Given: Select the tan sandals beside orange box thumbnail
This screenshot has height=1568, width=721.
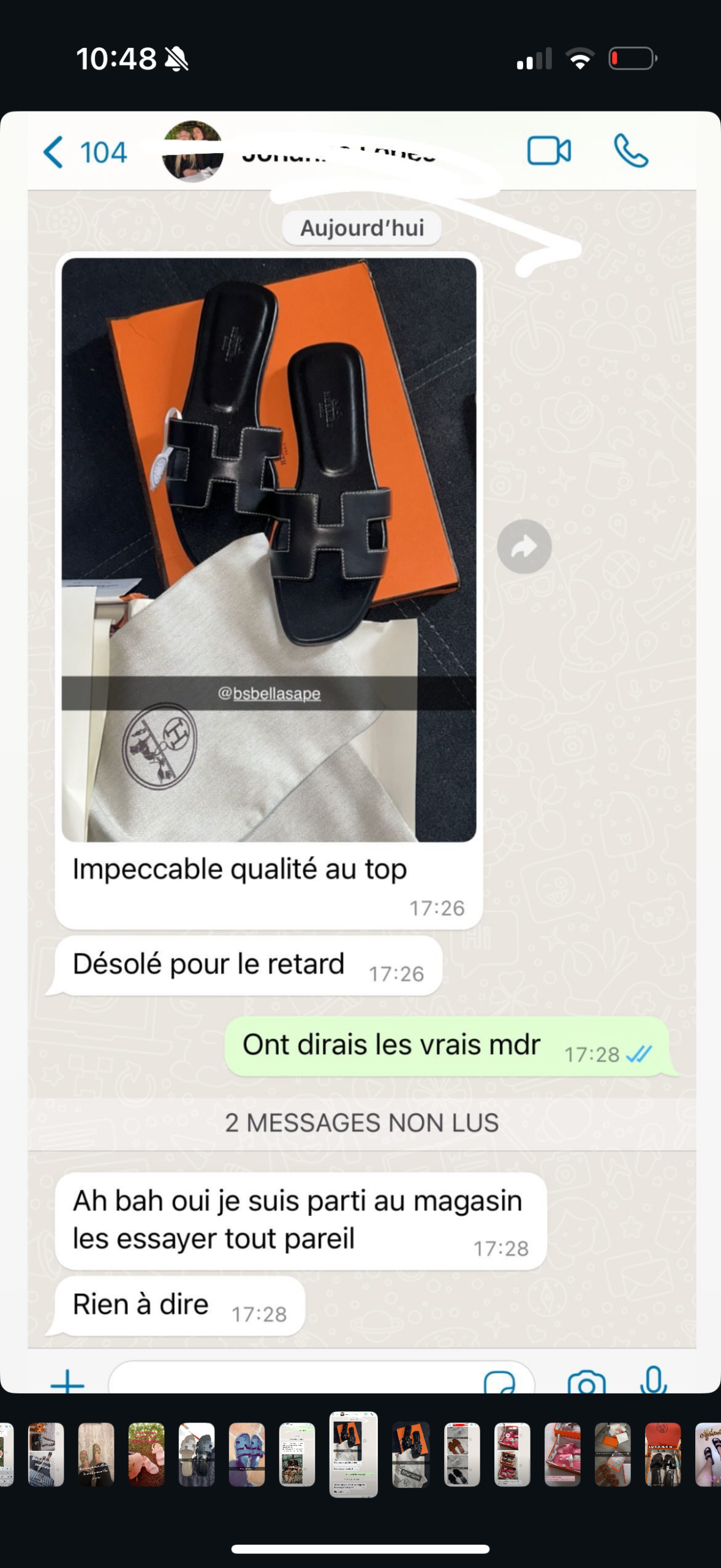Looking at the screenshot, I should coord(613,1454).
